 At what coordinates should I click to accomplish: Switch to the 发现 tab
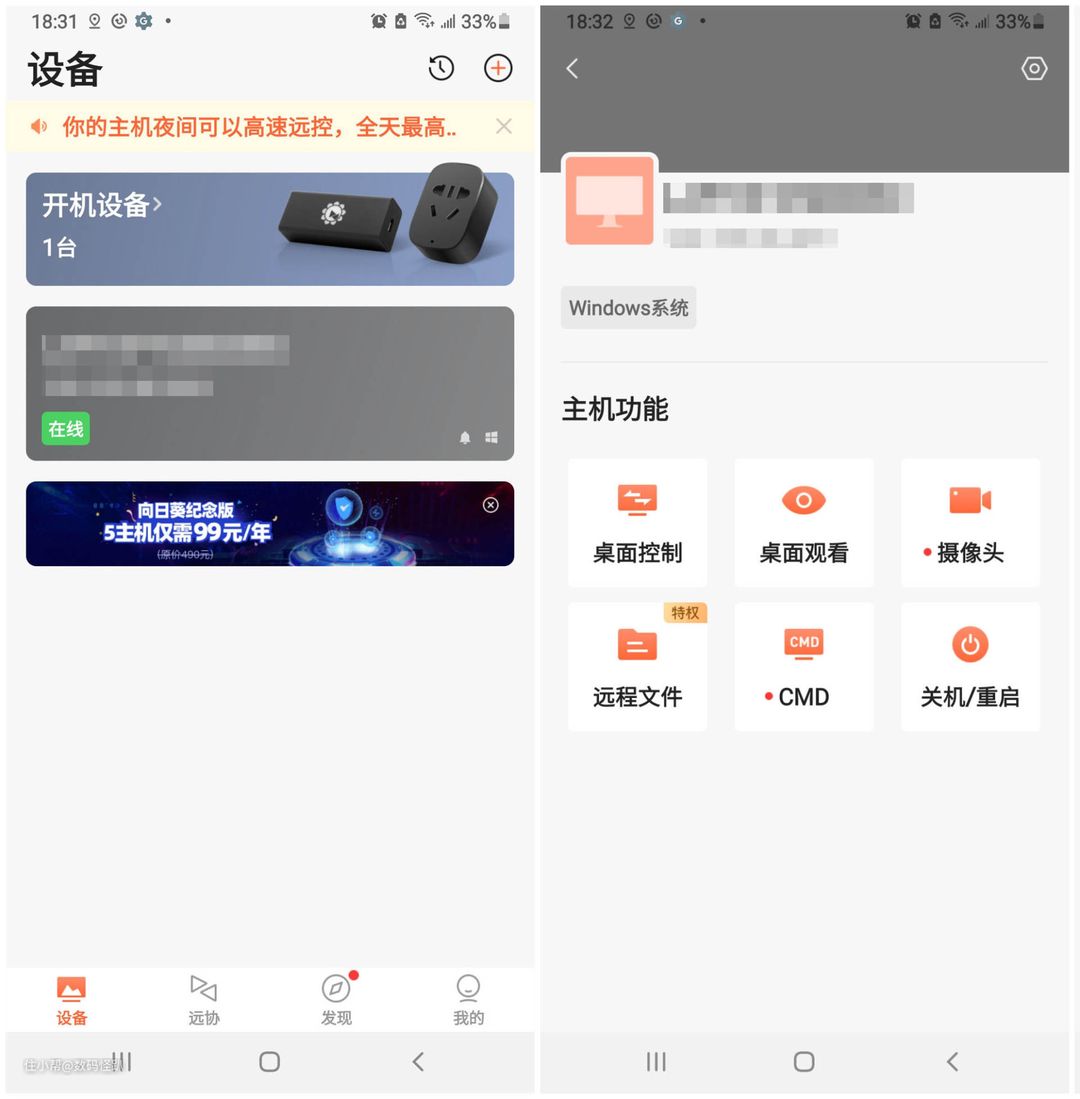(x=336, y=1000)
